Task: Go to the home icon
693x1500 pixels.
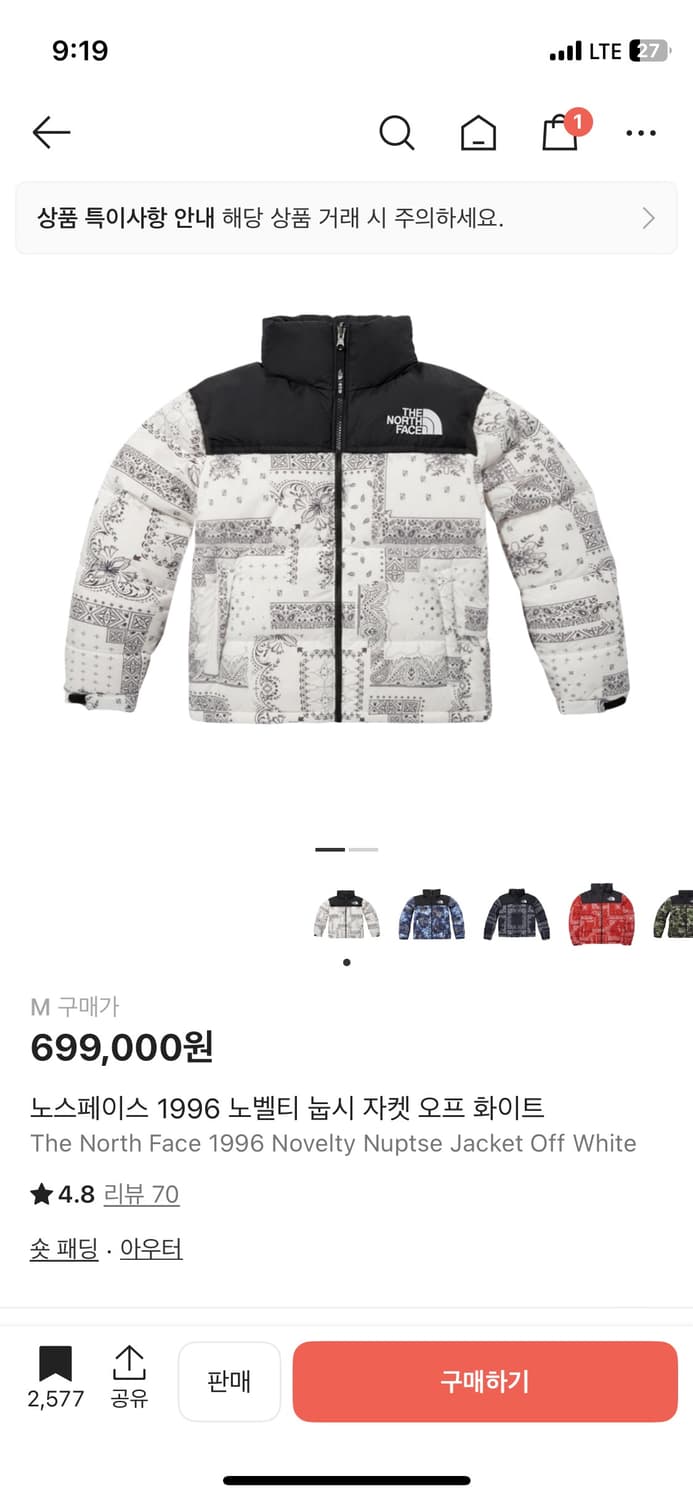Action: (x=478, y=132)
